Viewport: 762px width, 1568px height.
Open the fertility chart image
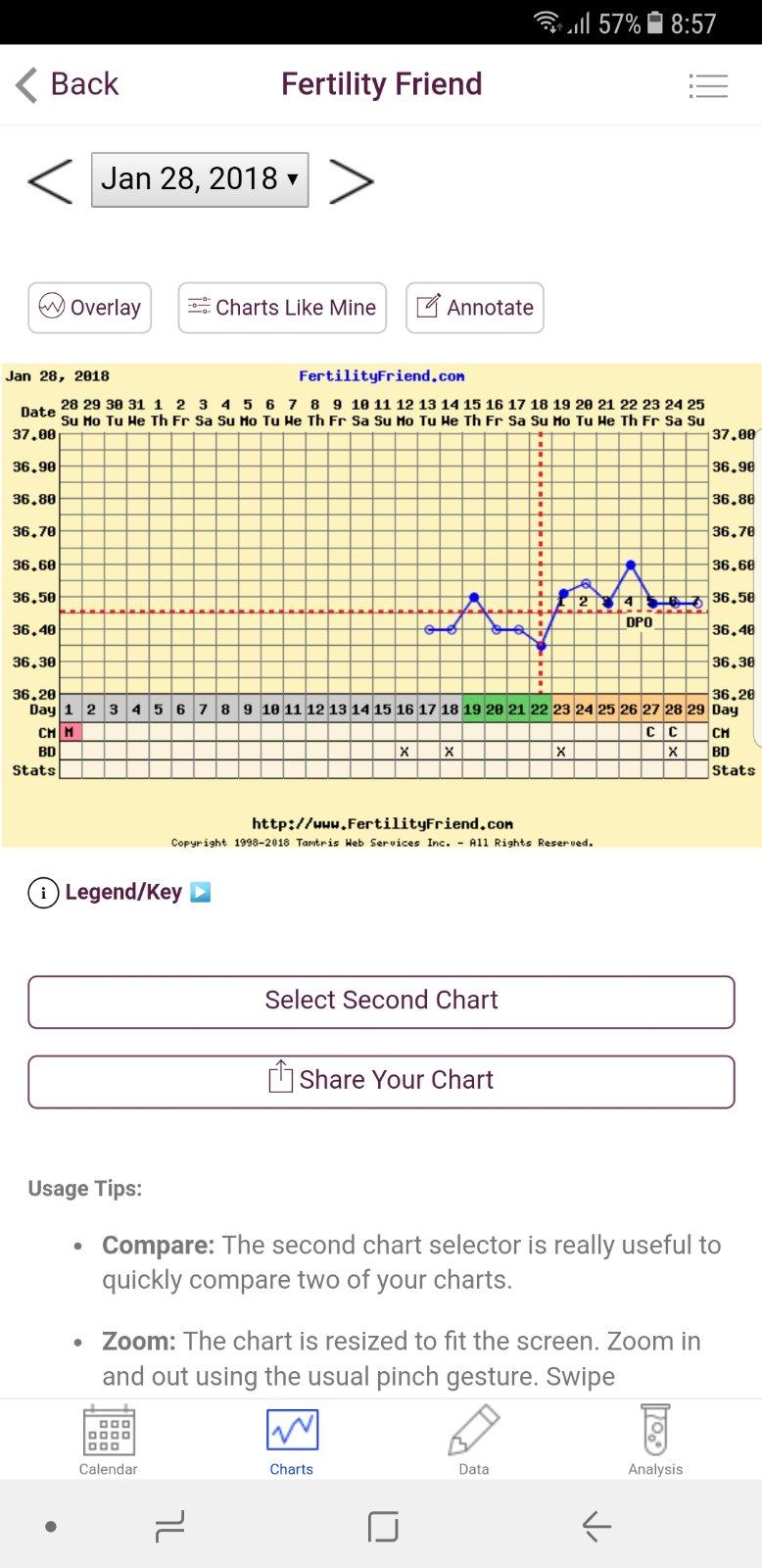click(381, 605)
